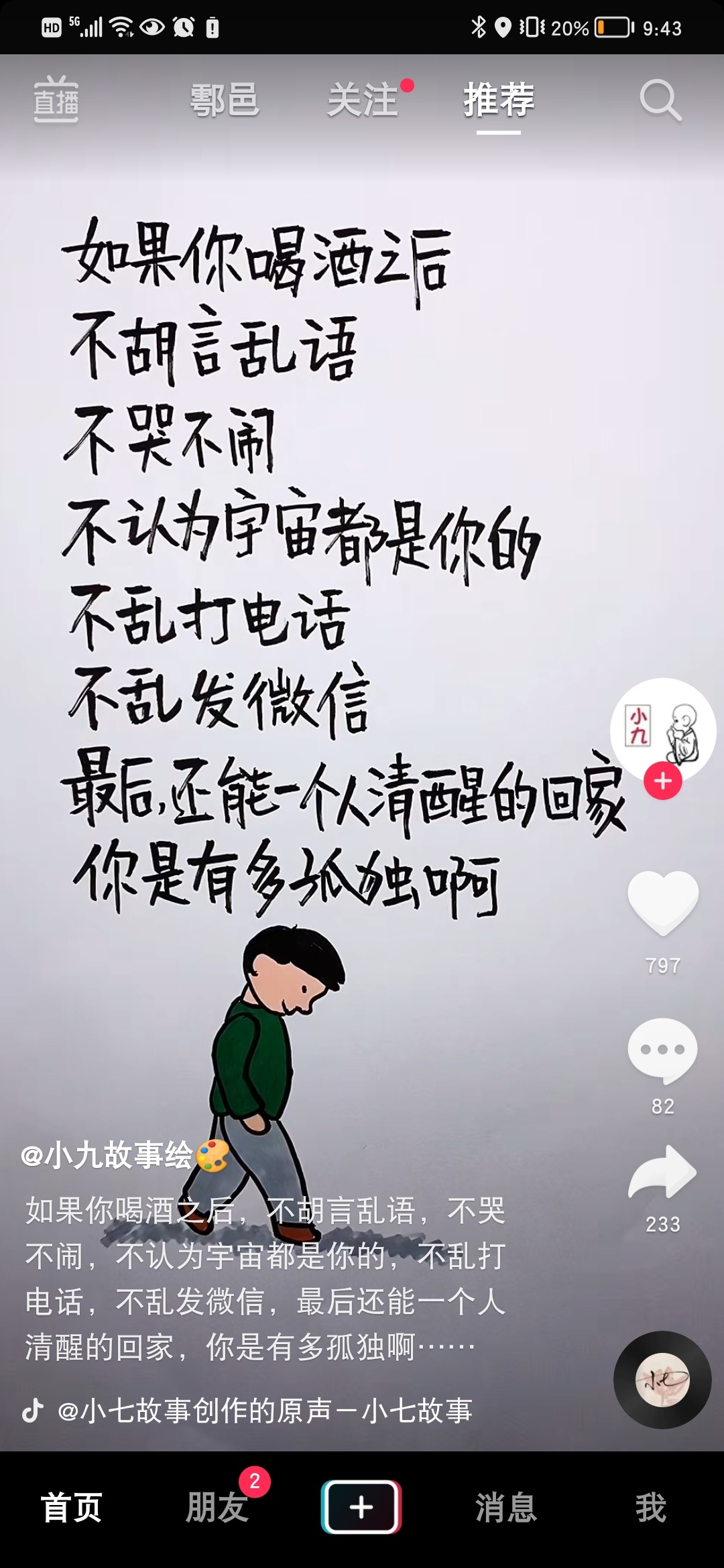Open the 朋友 tab

click(217, 1508)
